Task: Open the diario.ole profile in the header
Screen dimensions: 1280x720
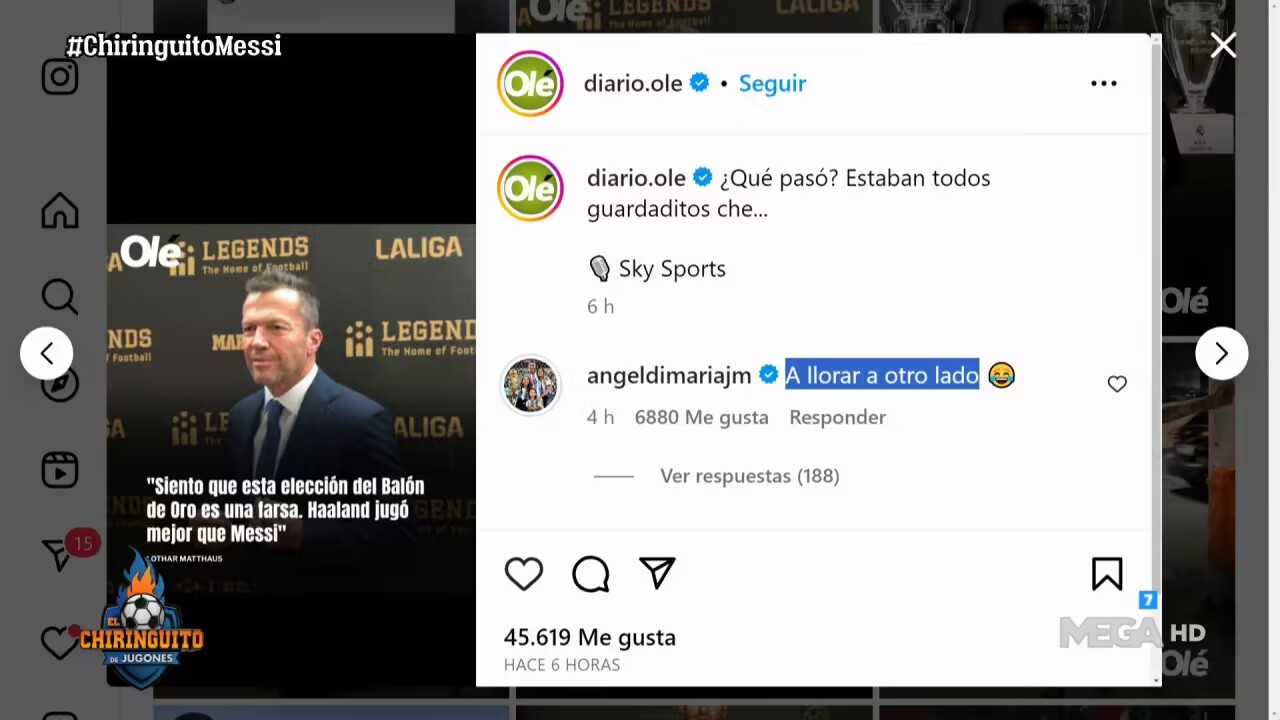Action: (x=632, y=83)
